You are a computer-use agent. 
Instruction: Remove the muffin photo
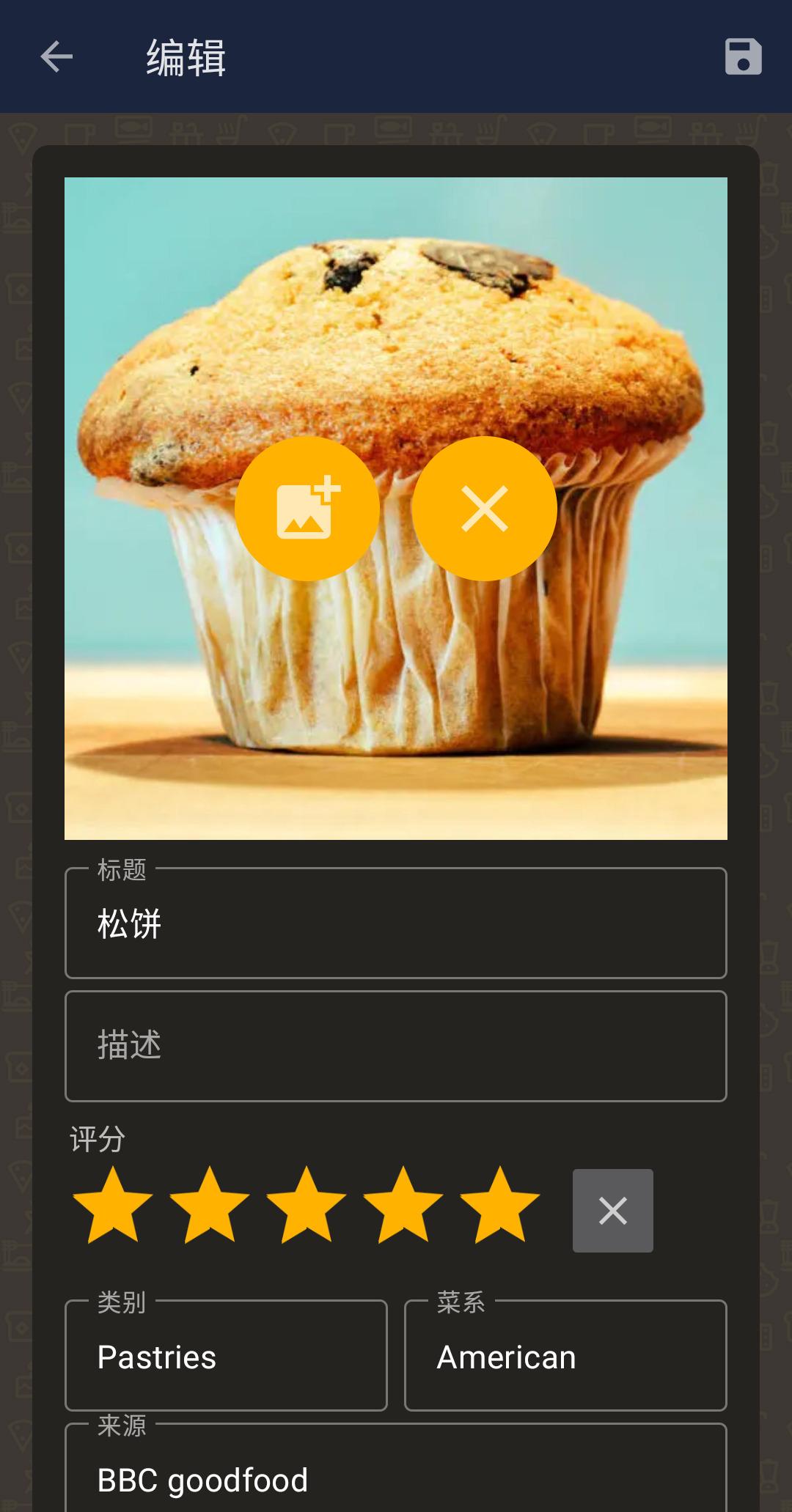484,509
